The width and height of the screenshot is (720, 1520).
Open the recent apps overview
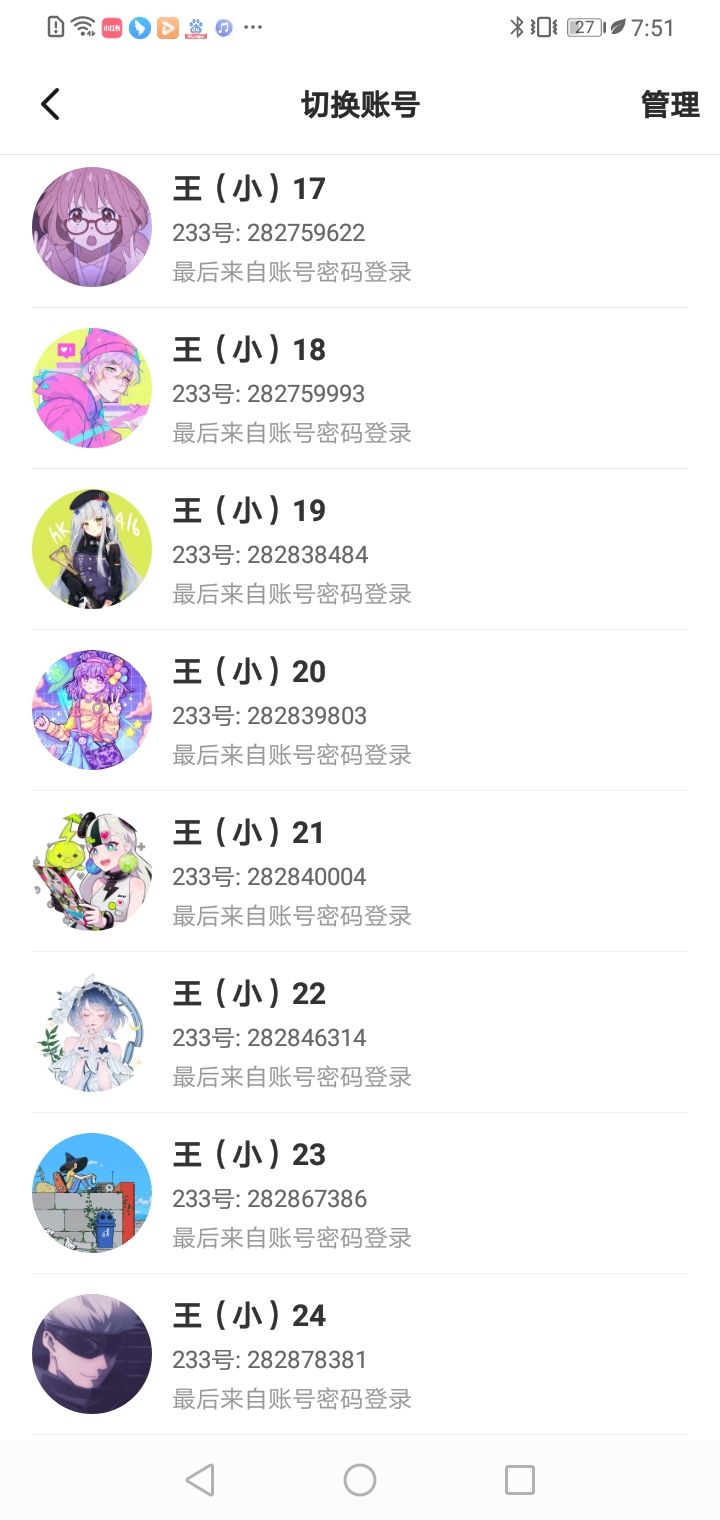pos(520,1480)
